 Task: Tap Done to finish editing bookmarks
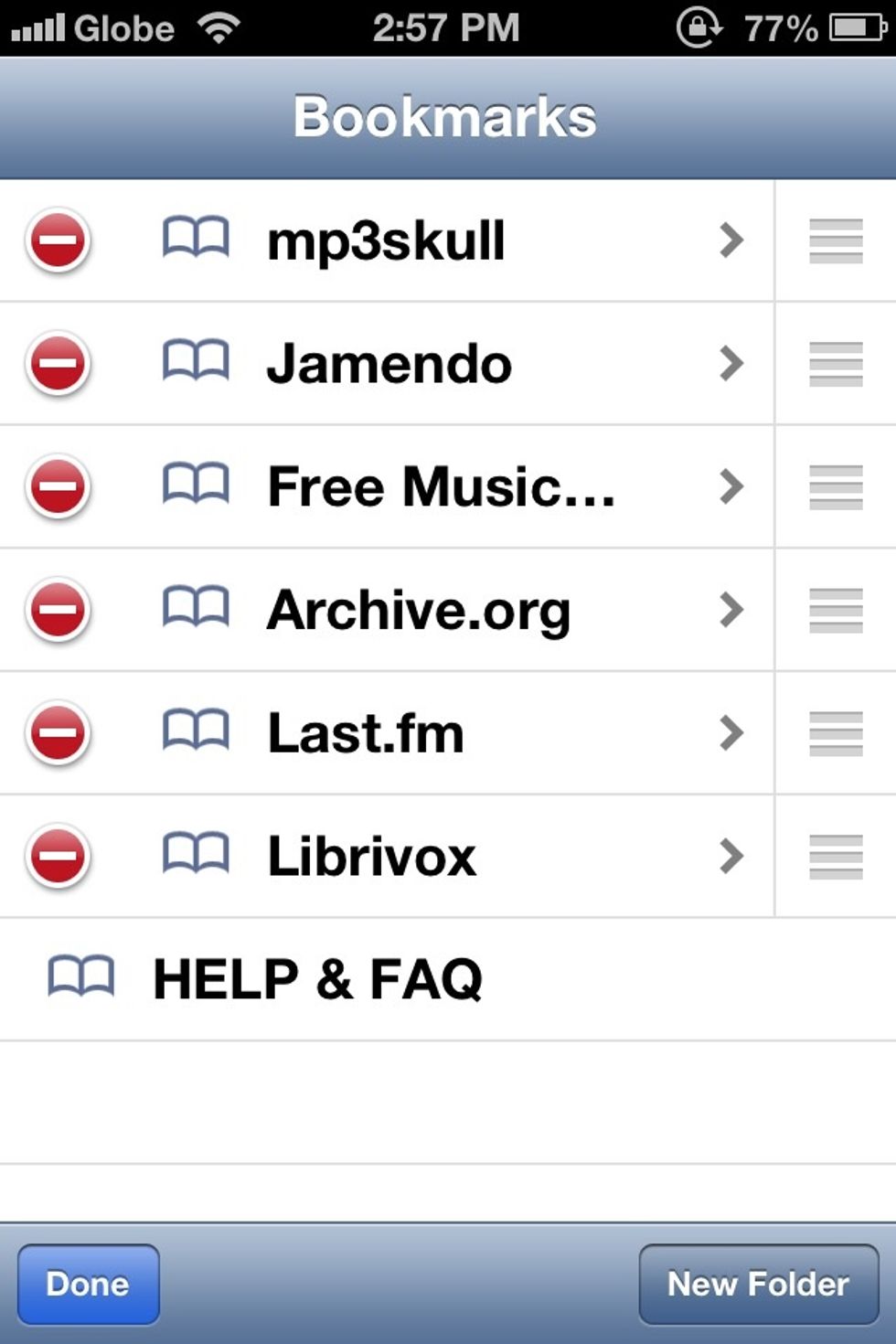[88, 1284]
